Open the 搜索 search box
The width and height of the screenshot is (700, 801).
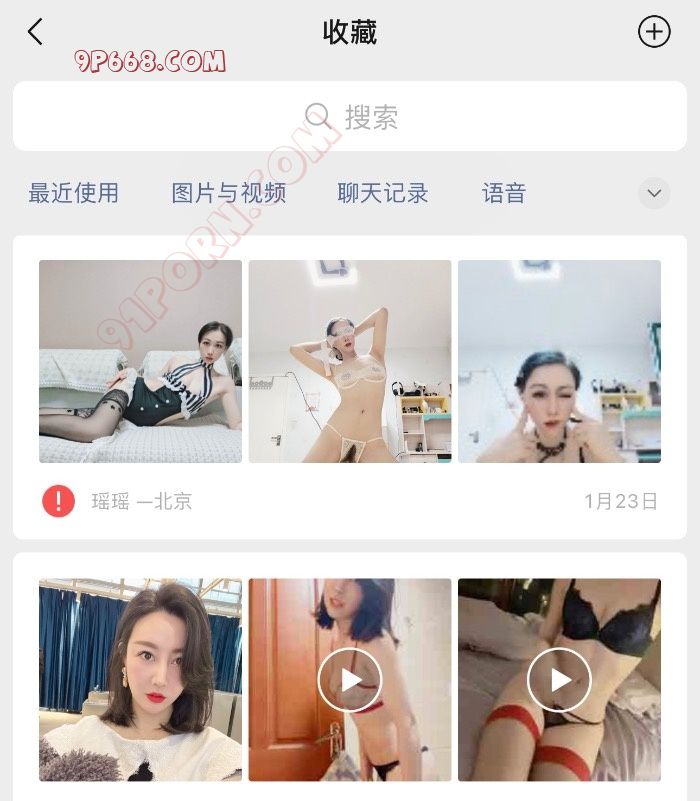[350, 117]
